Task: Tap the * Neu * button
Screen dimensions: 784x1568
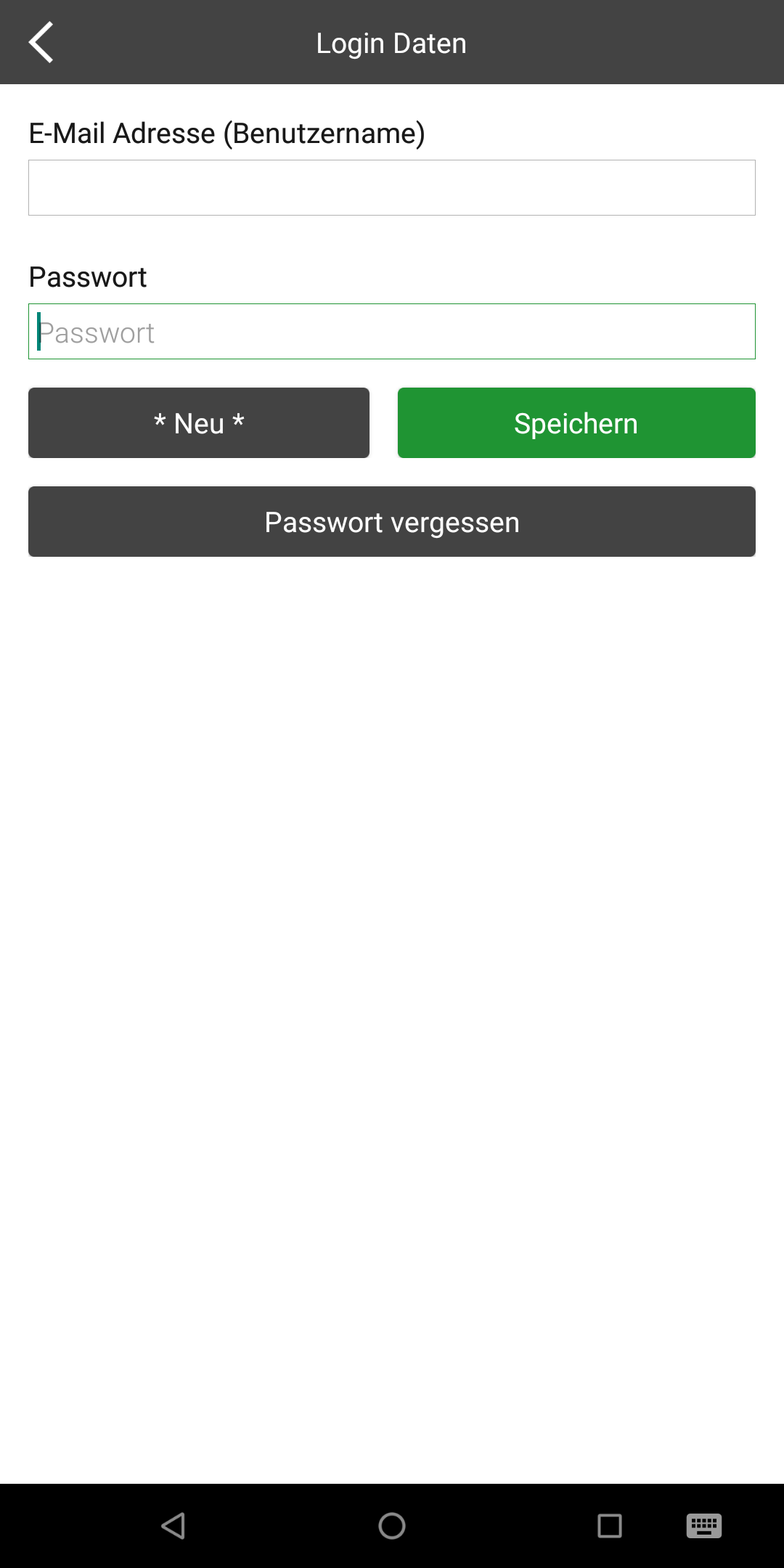Action: pyautogui.click(x=199, y=422)
